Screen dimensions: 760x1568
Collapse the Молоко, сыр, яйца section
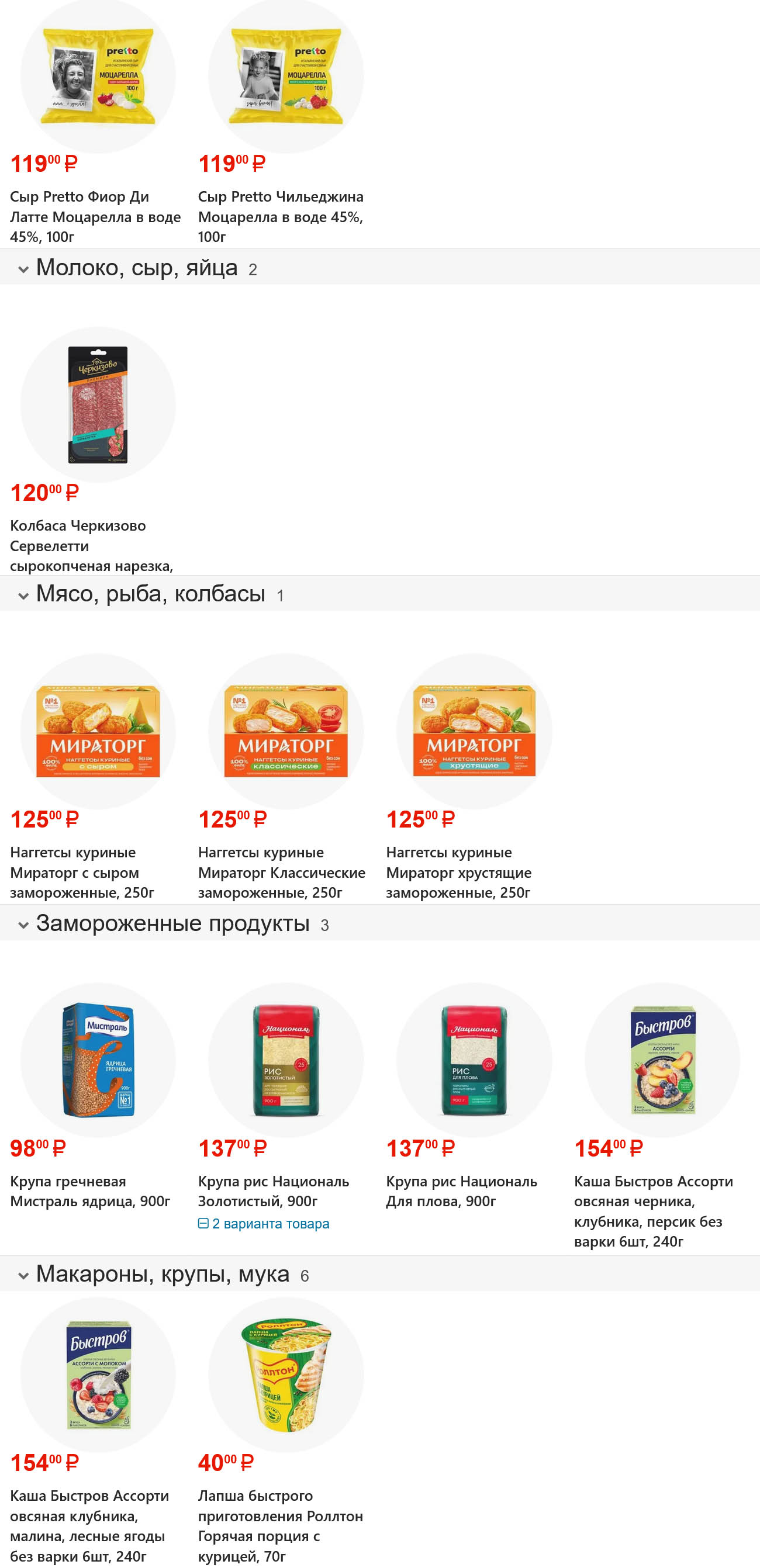23,269
